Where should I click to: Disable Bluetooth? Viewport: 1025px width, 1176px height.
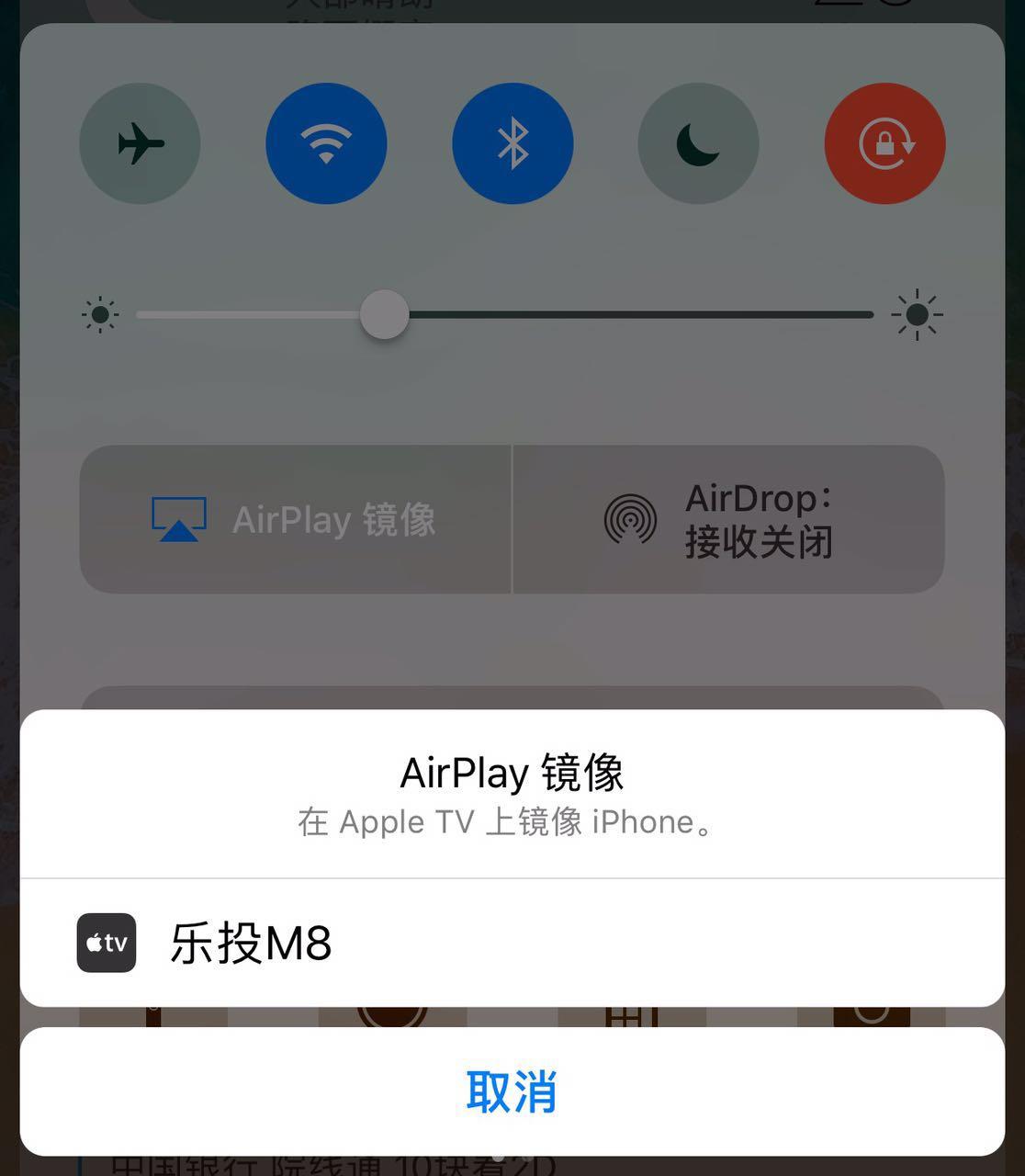click(512, 143)
